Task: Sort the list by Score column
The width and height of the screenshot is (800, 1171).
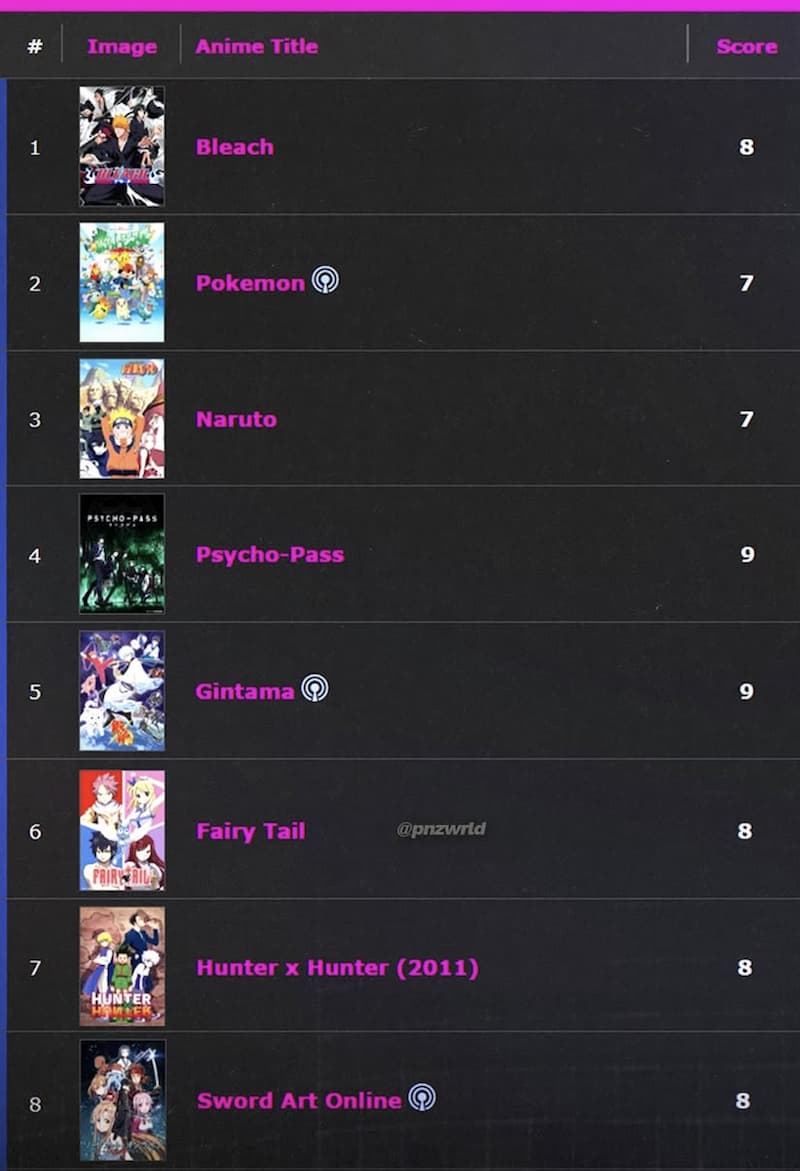Action: pyautogui.click(x=746, y=46)
